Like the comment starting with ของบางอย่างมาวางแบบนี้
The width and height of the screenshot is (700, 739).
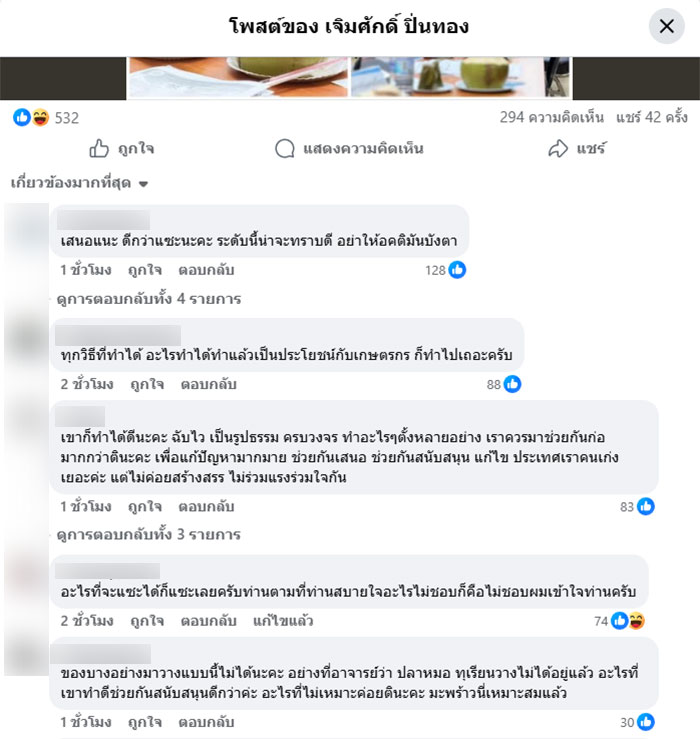coord(146,722)
